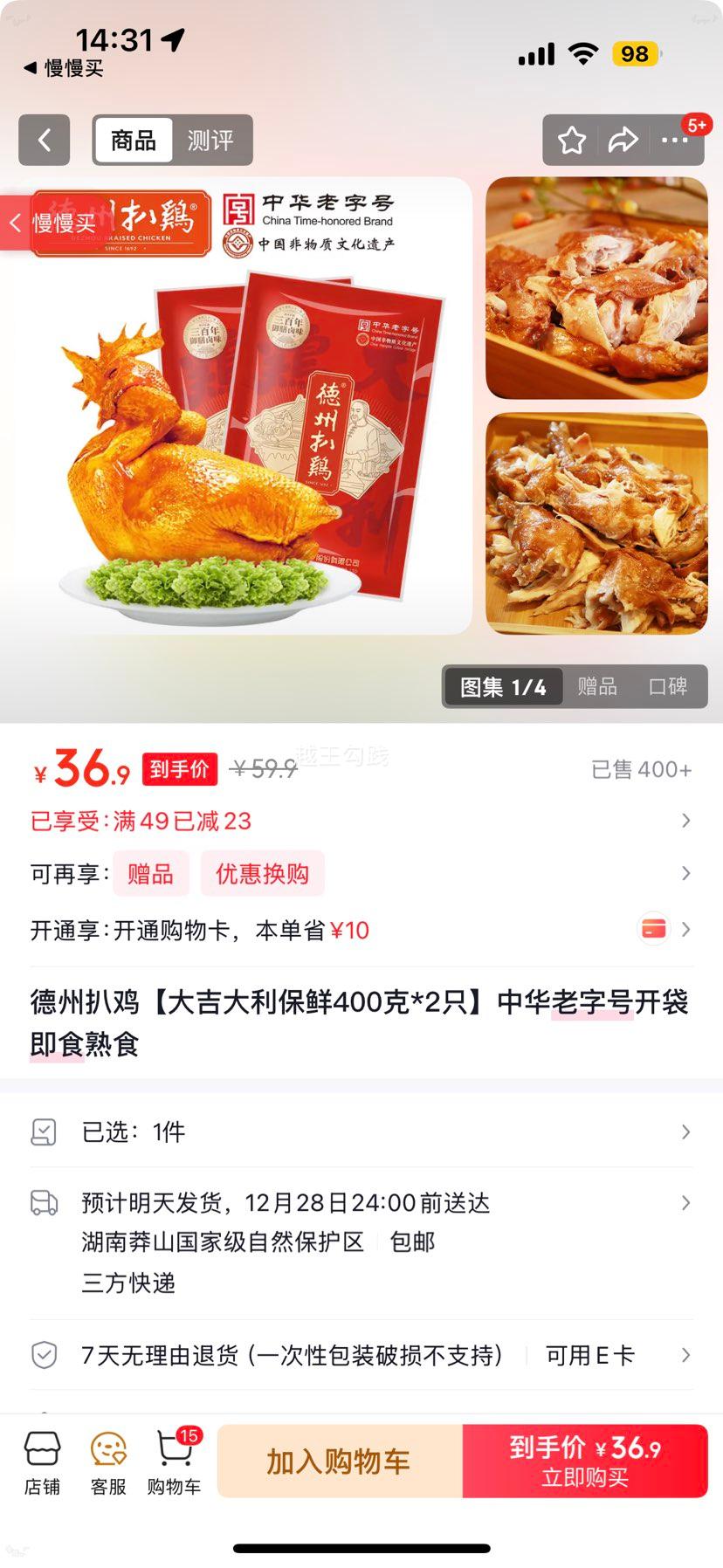Tap 立即购买 to buy now at ¥36.9
Screen dimensions: 723x1568
[x=584, y=1460]
